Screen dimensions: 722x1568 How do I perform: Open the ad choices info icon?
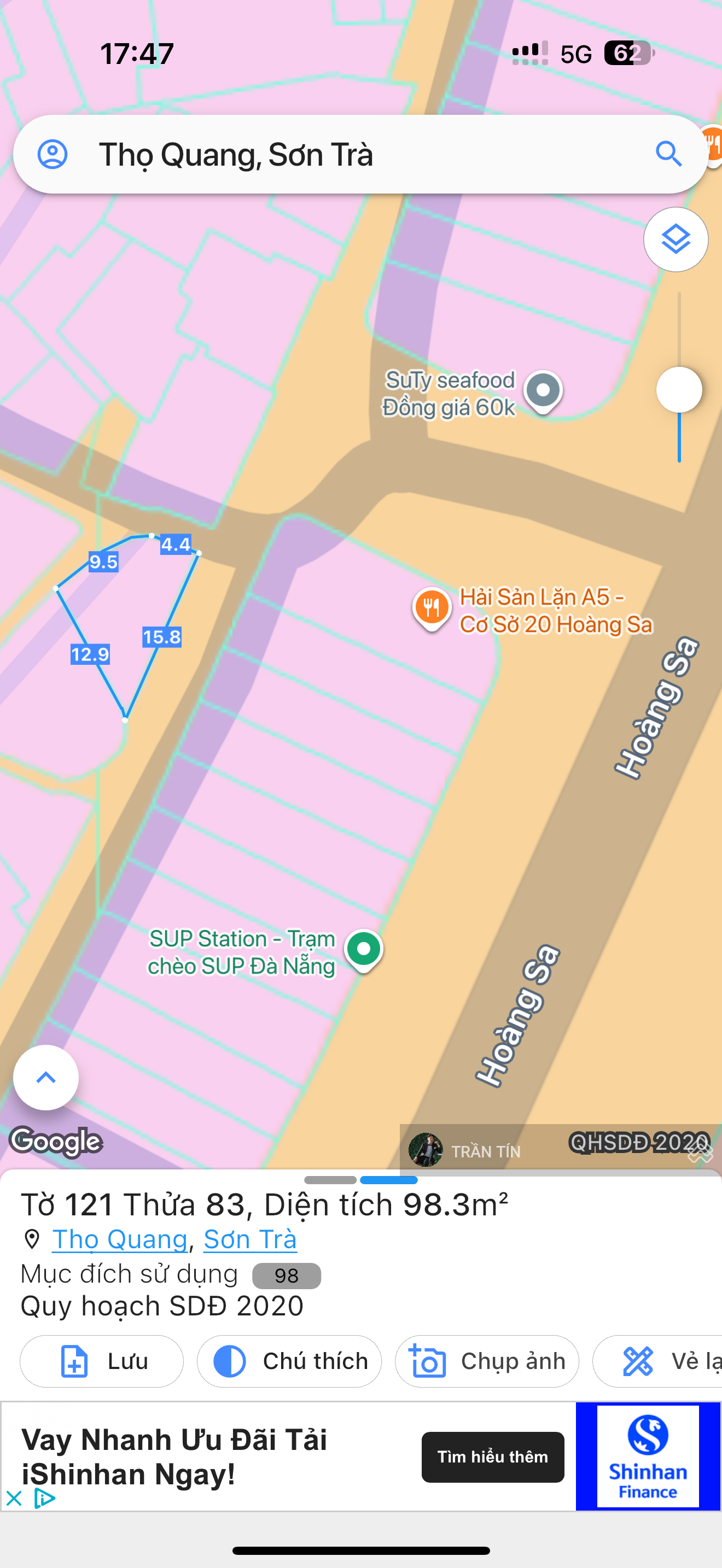(44, 1497)
